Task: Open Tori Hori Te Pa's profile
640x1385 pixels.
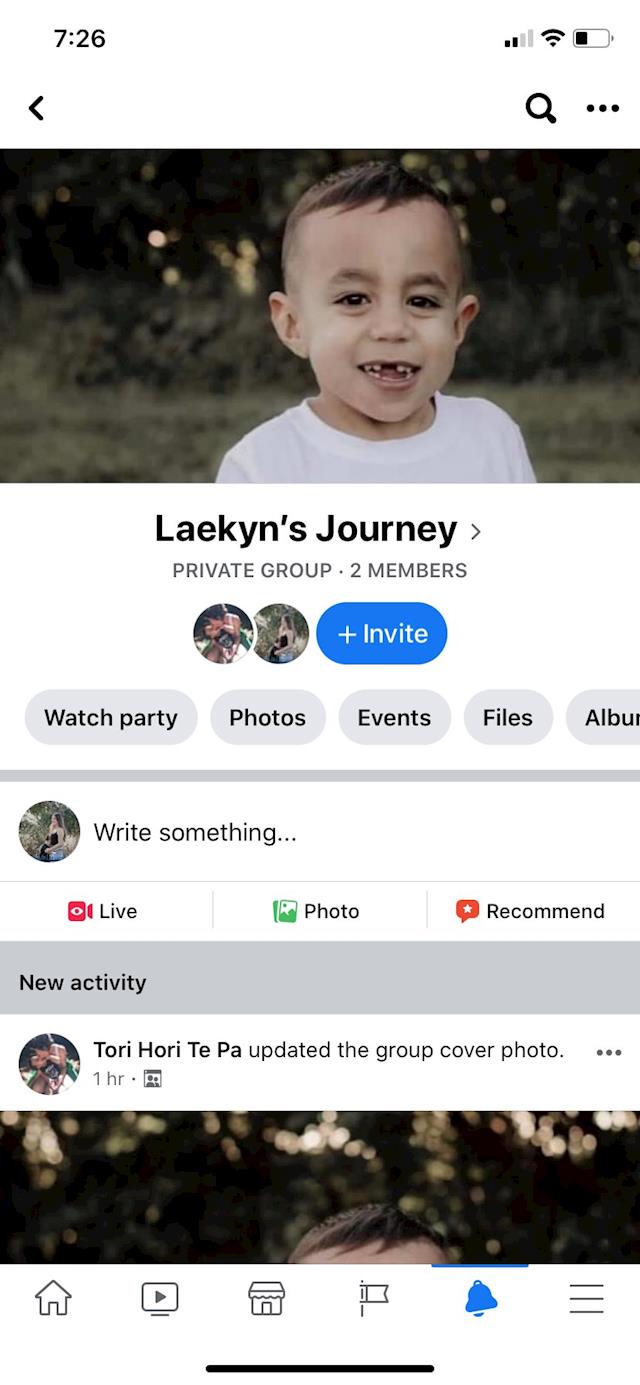Action: tap(167, 1050)
